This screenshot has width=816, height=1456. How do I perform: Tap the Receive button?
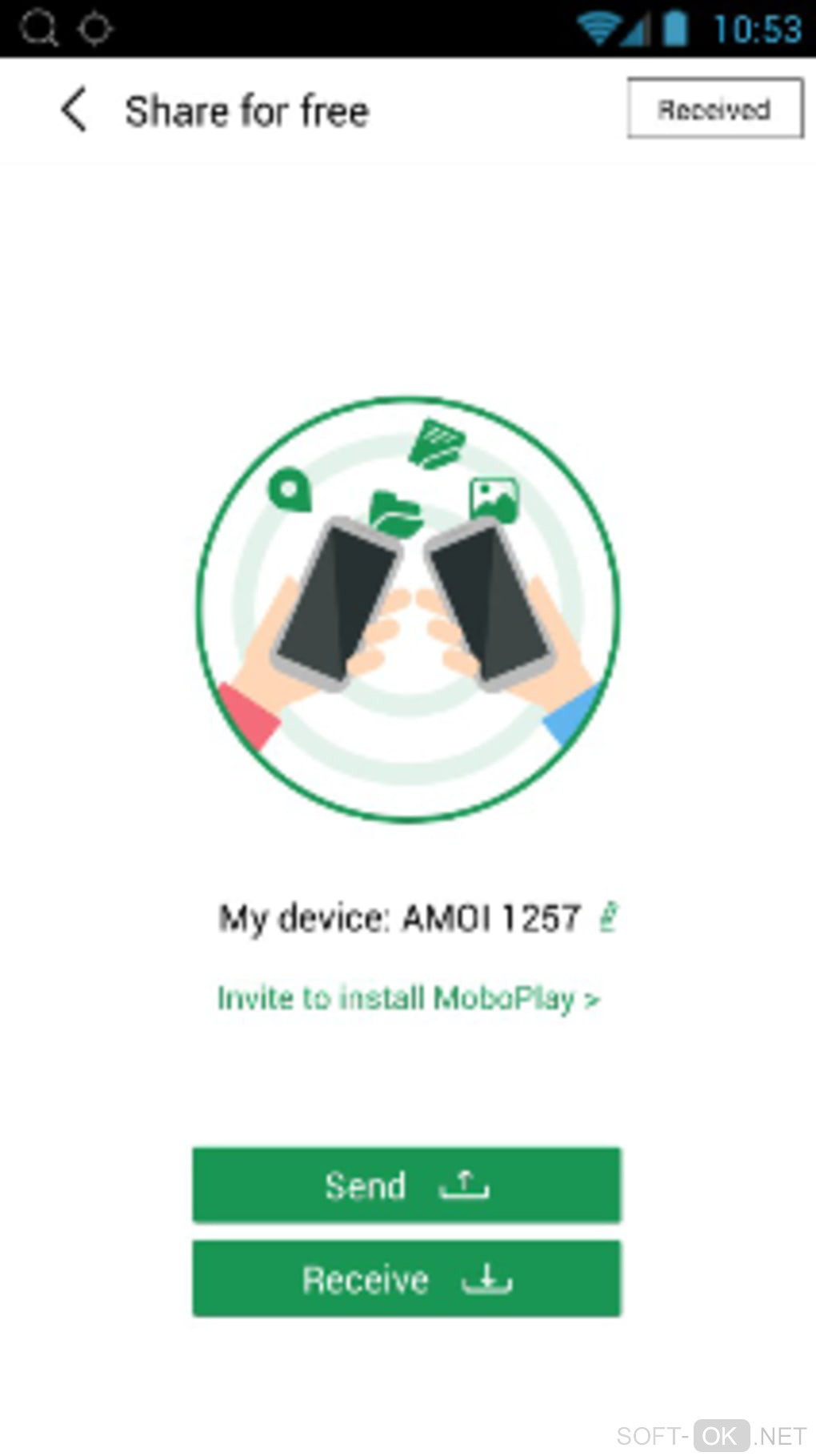(406, 1279)
